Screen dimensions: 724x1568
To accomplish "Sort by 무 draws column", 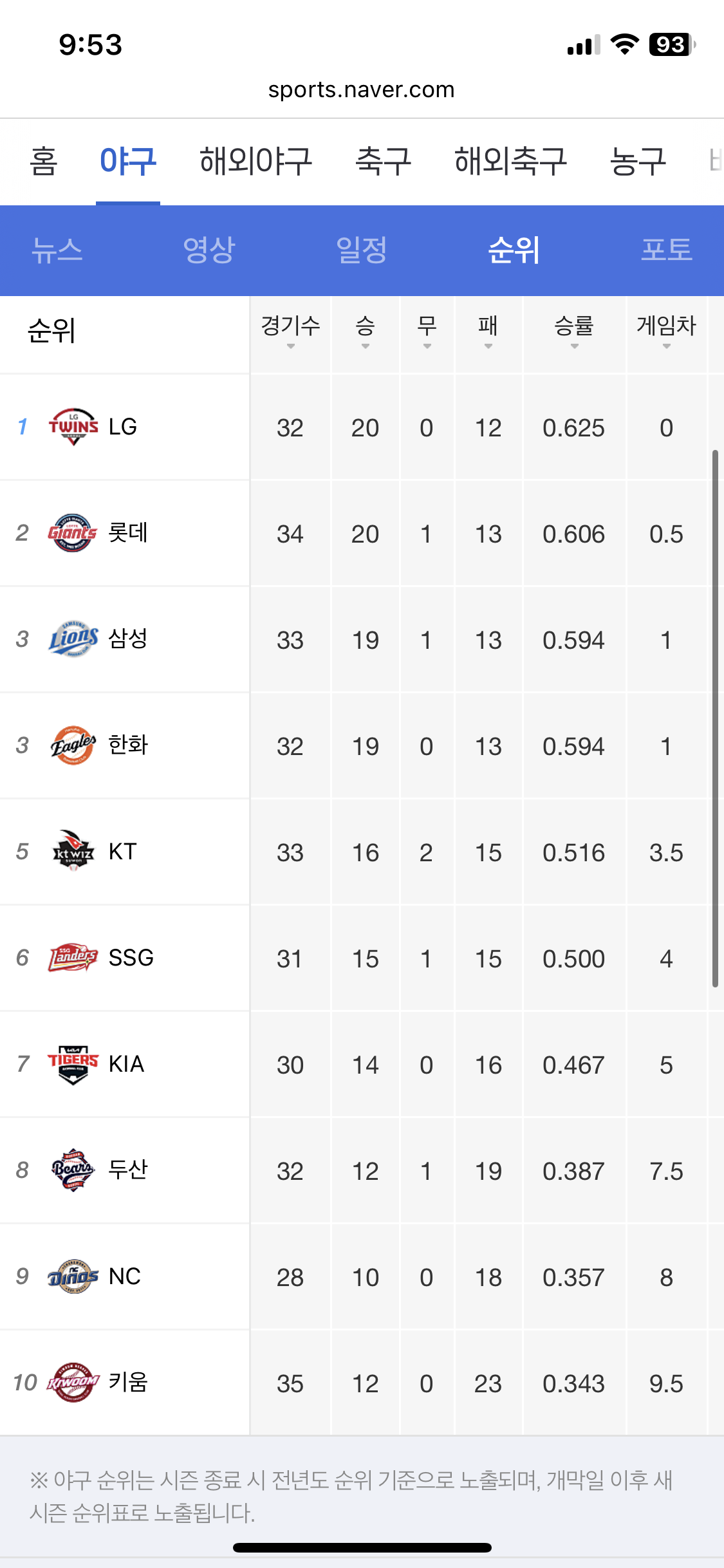I will click(x=427, y=331).
